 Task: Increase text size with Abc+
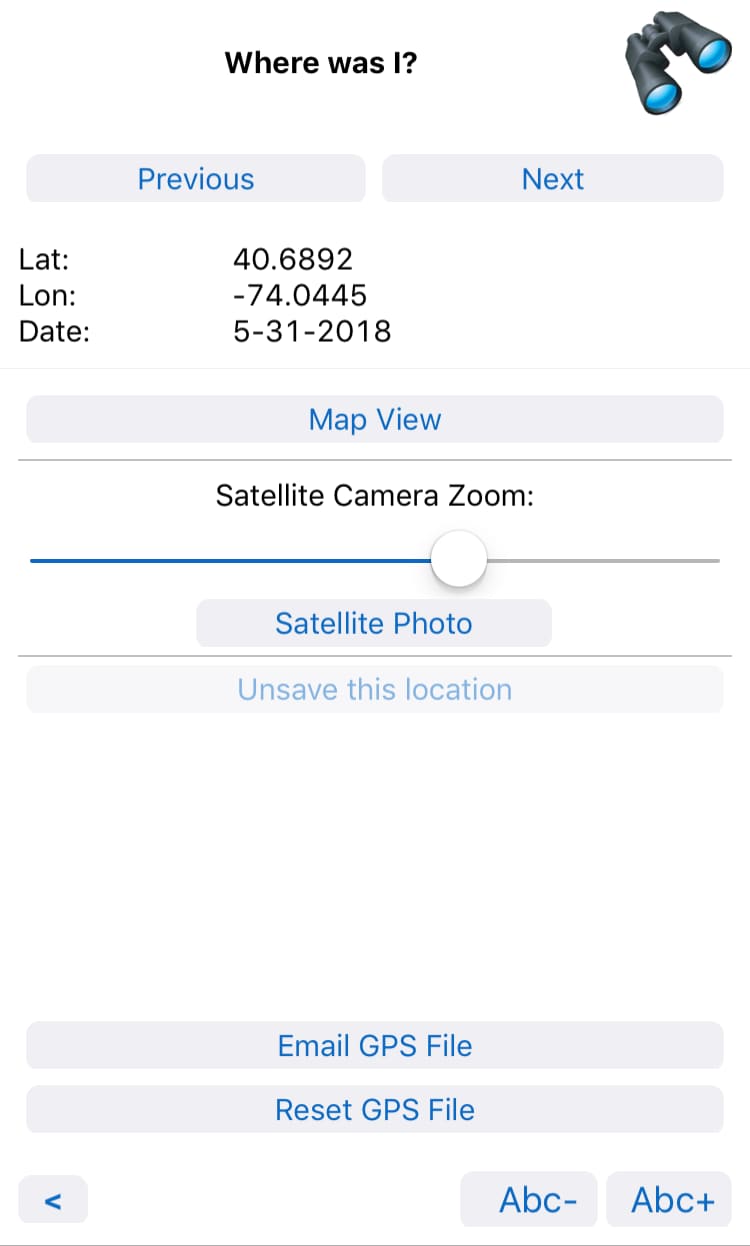pos(670,1200)
